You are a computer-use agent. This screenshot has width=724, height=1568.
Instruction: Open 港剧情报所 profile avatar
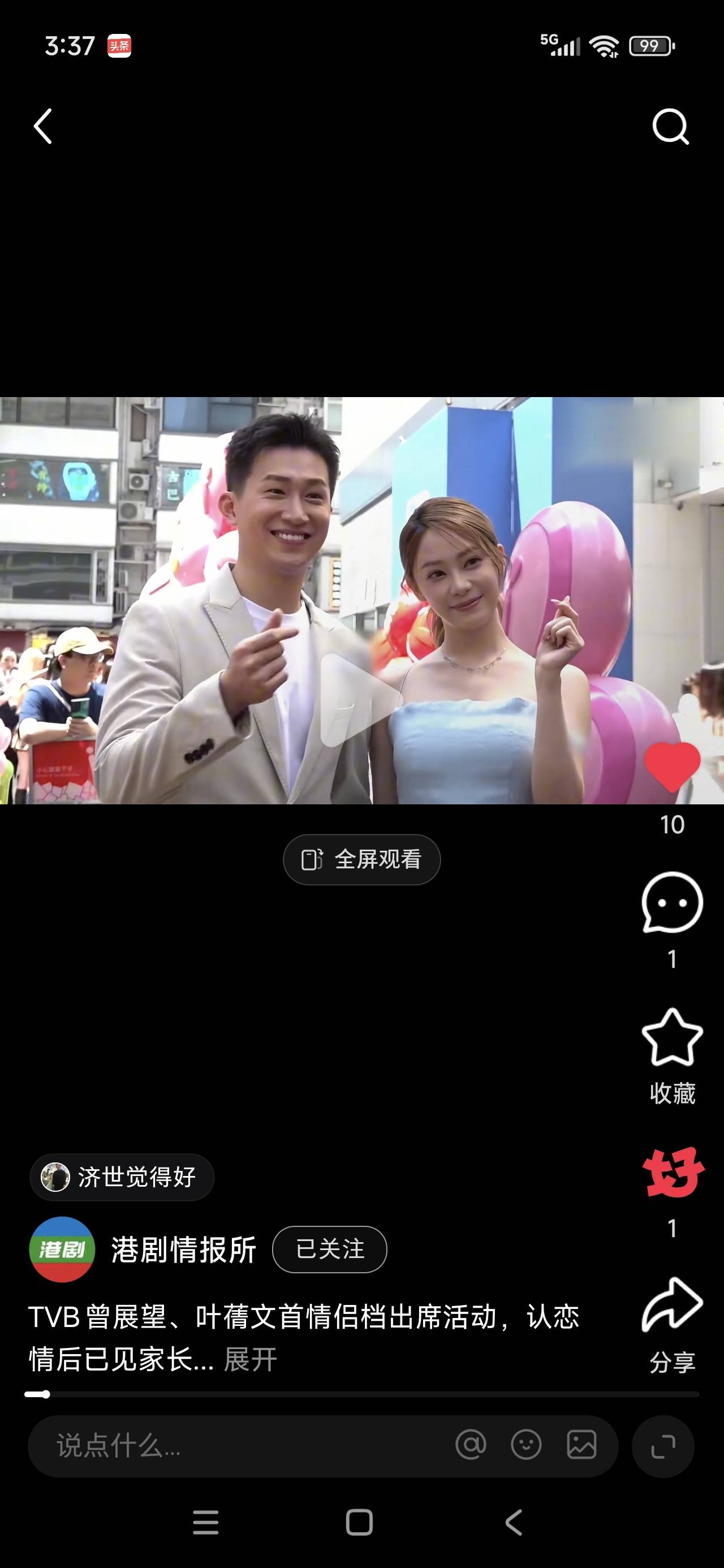(x=62, y=1250)
